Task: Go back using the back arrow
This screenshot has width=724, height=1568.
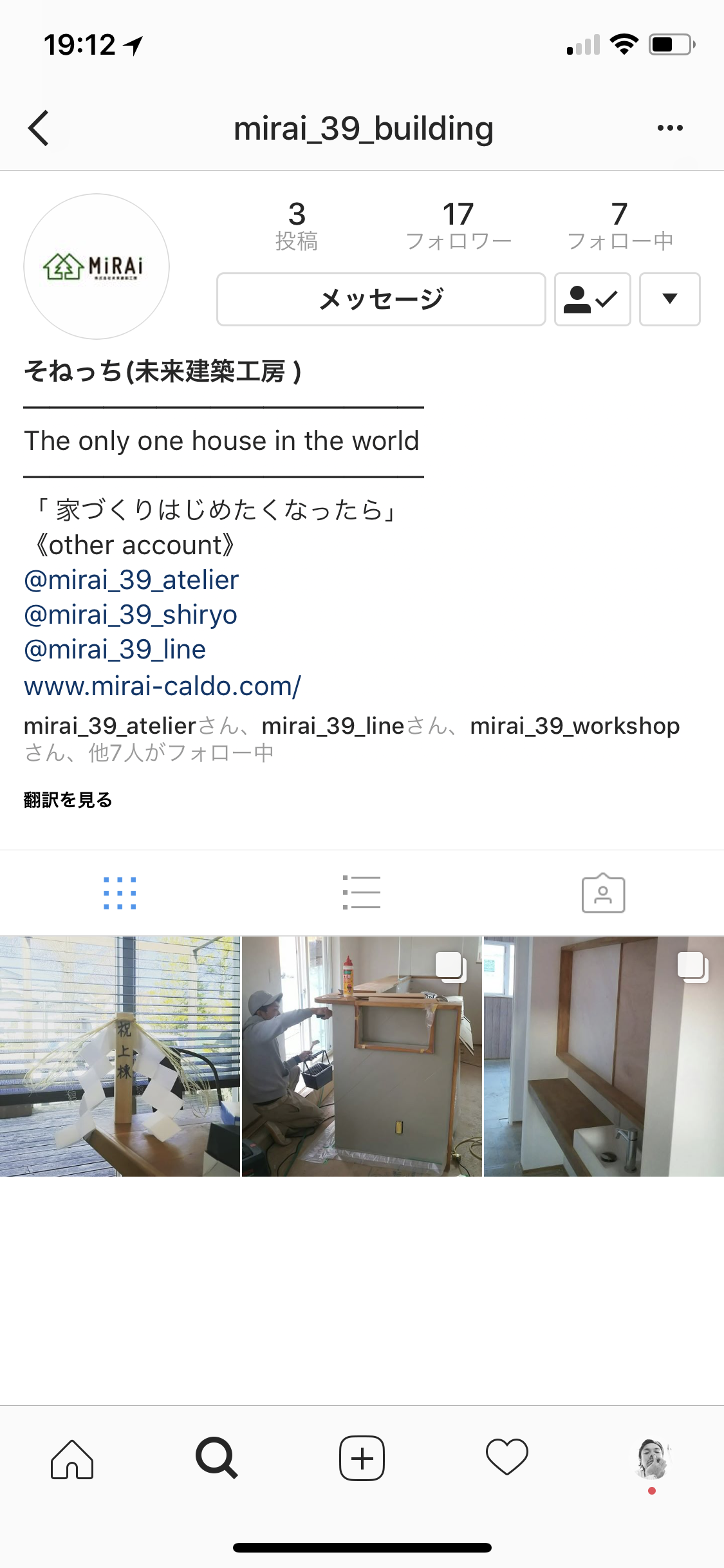Action: pos(39,128)
